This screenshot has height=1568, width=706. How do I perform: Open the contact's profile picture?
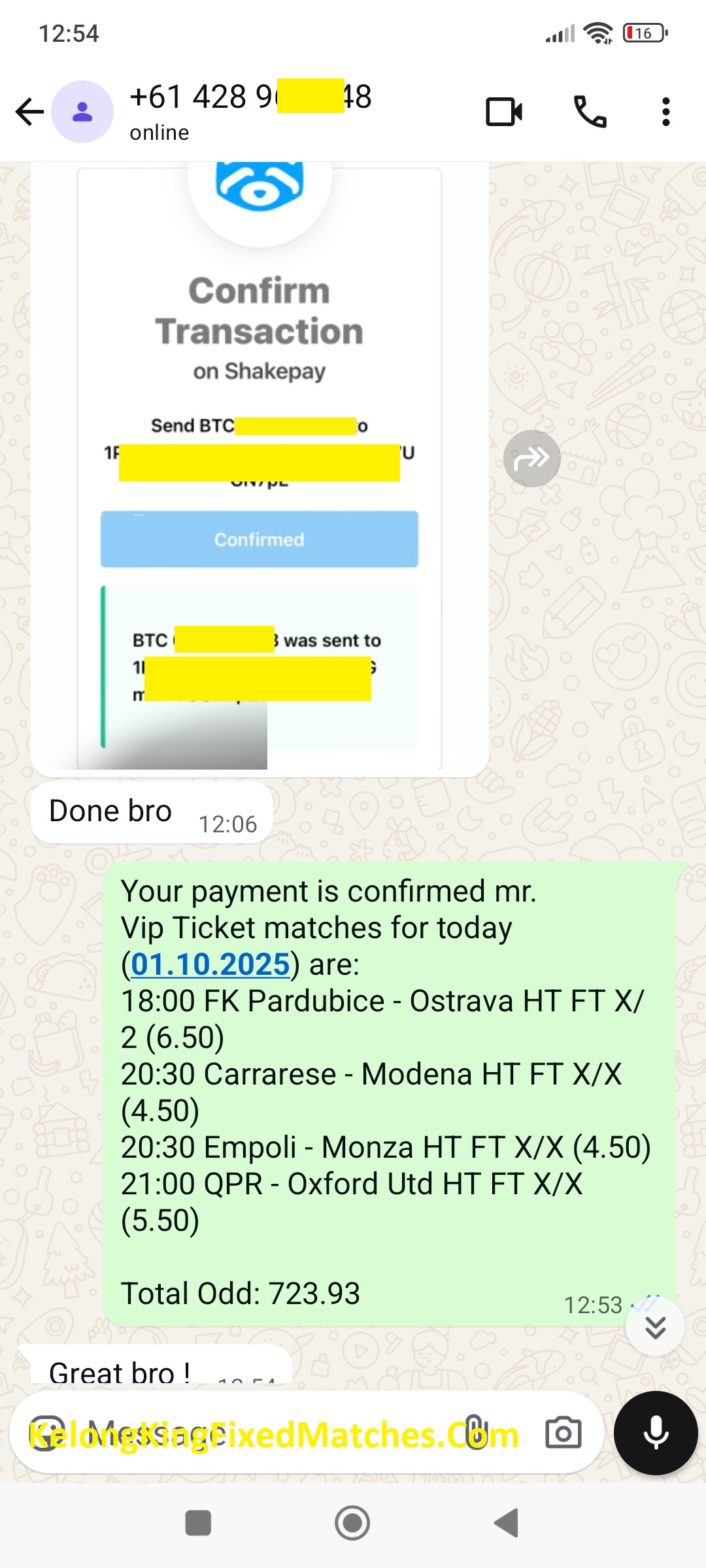coord(82,112)
